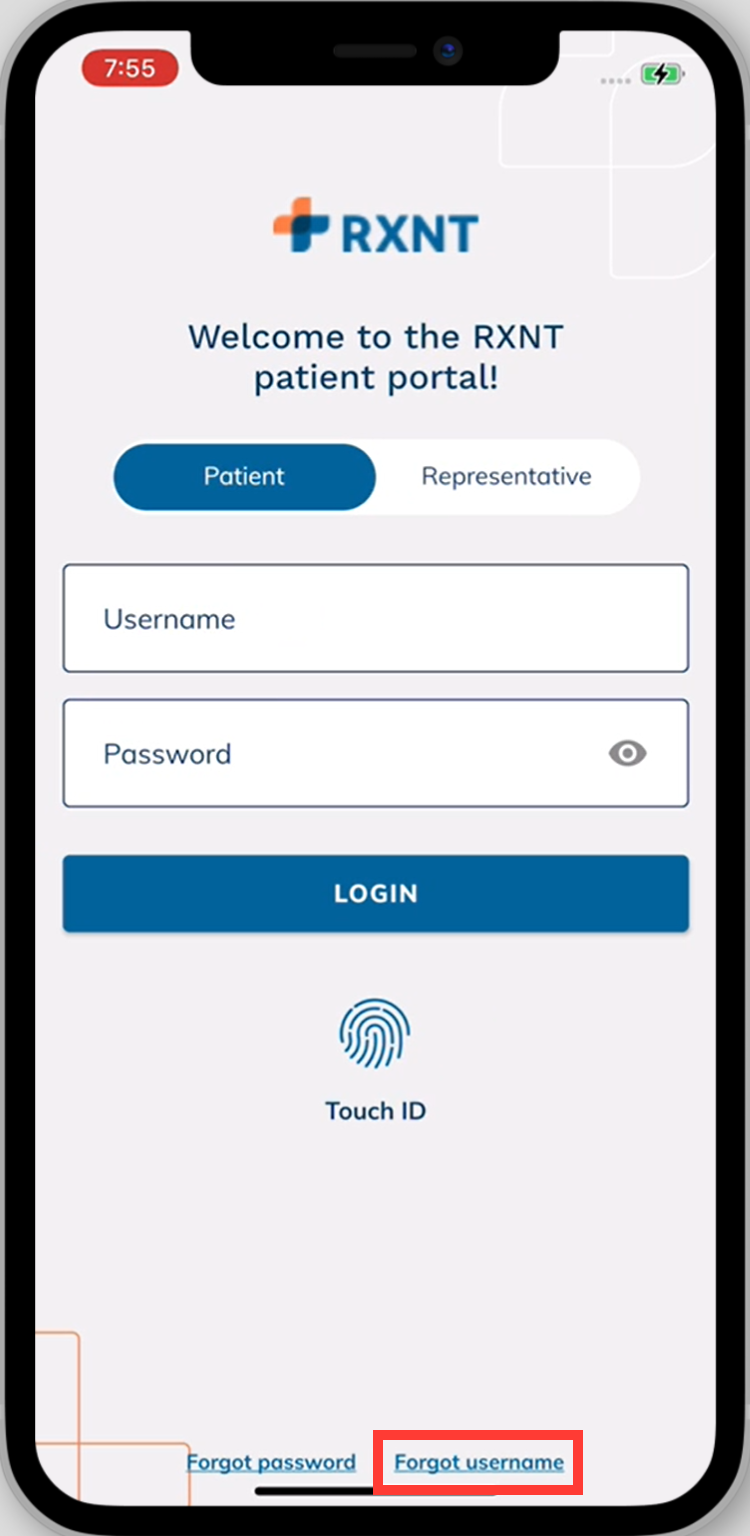The height and width of the screenshot is (1536, 750).
Task: Open the Forgot username link
Action: click(479, 1463)
